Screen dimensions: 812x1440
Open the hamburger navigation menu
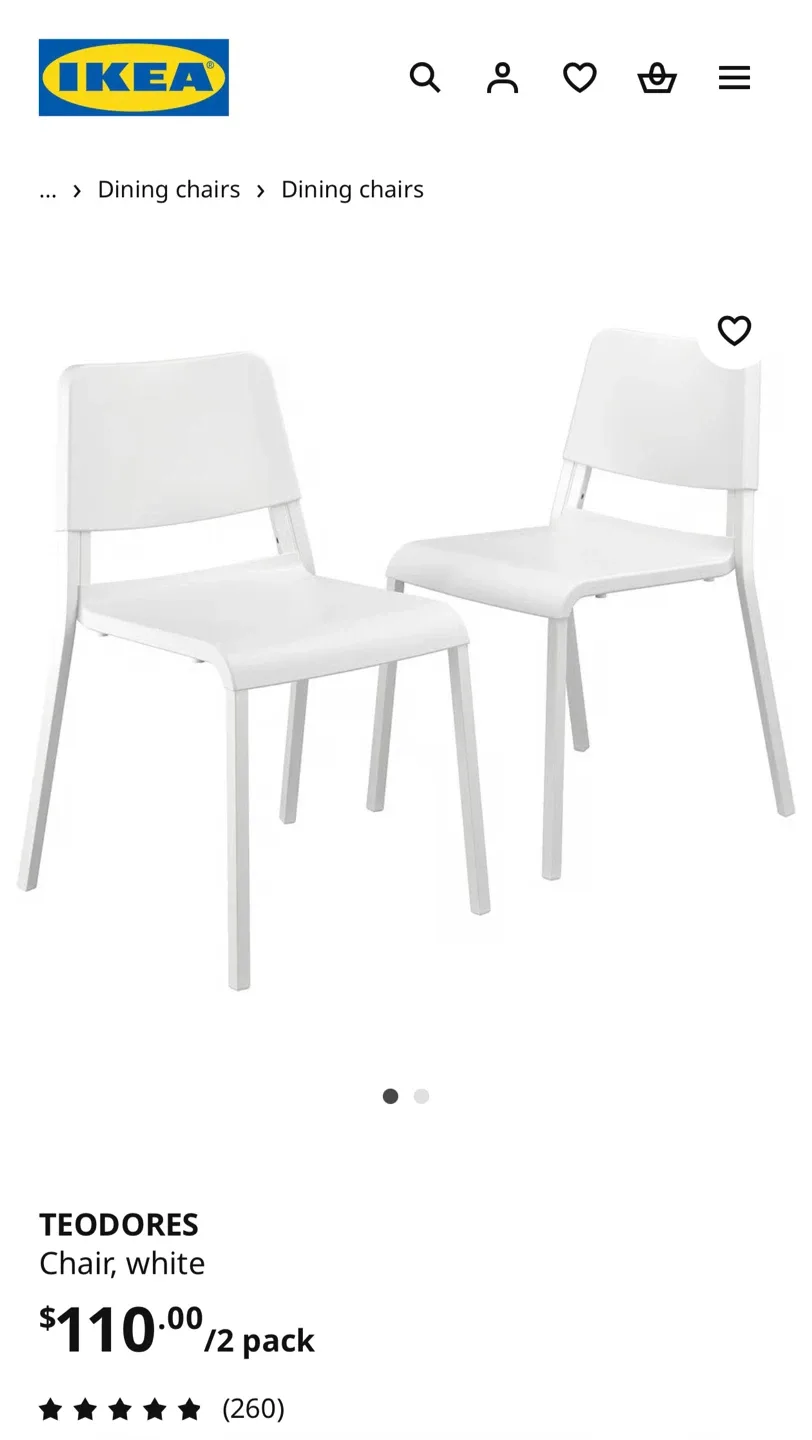[x=735, y=77]
